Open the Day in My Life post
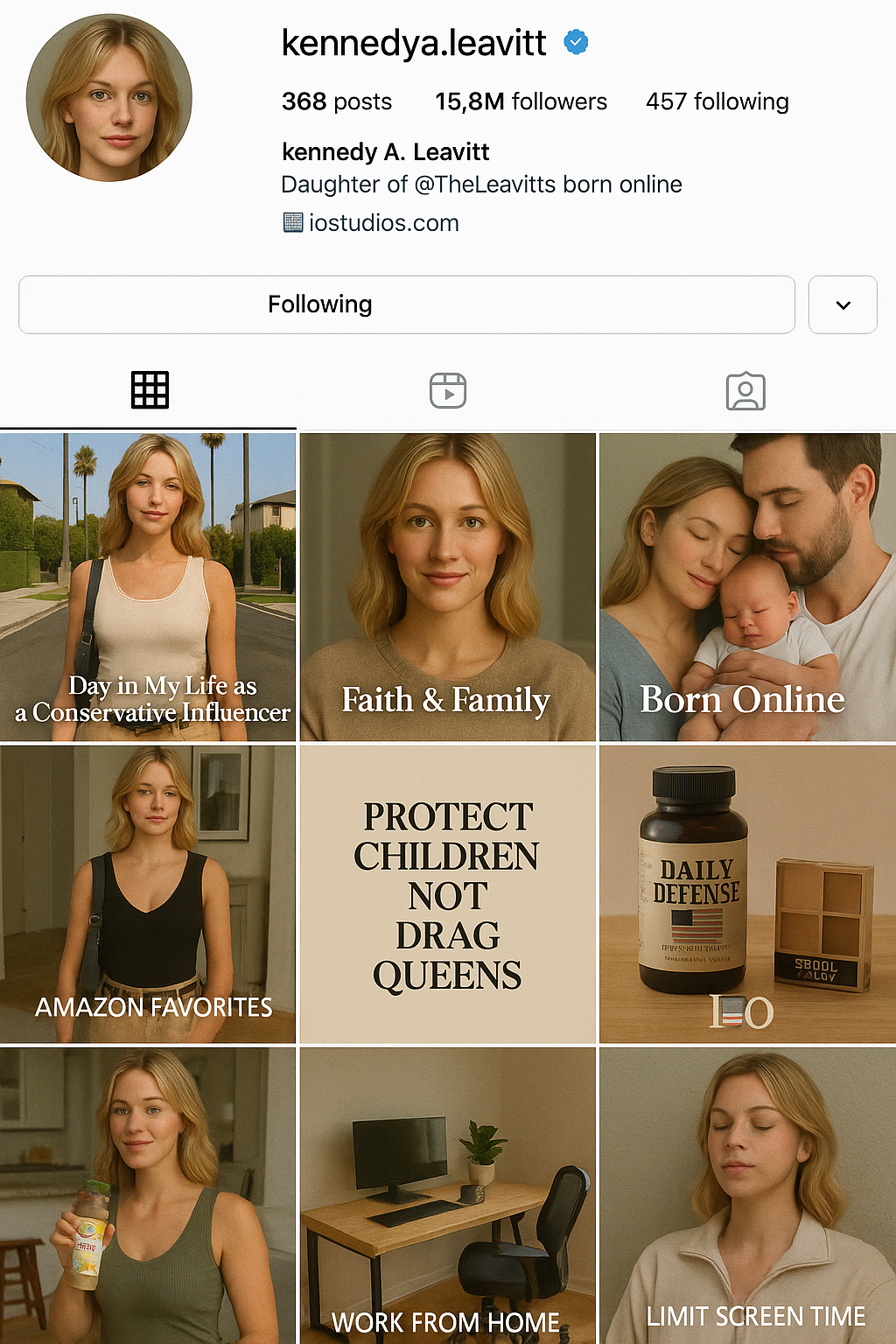 coord(148,587)
